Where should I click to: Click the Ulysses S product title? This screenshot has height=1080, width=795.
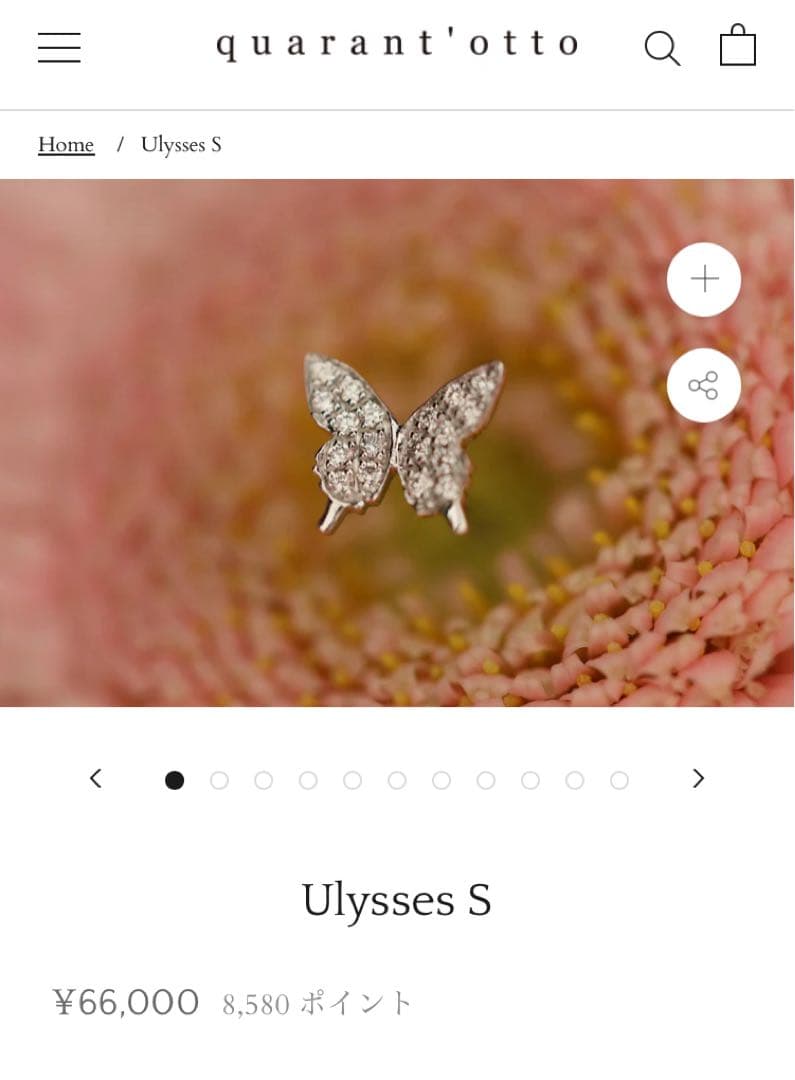pyautogui.click(x=397, y=900)
